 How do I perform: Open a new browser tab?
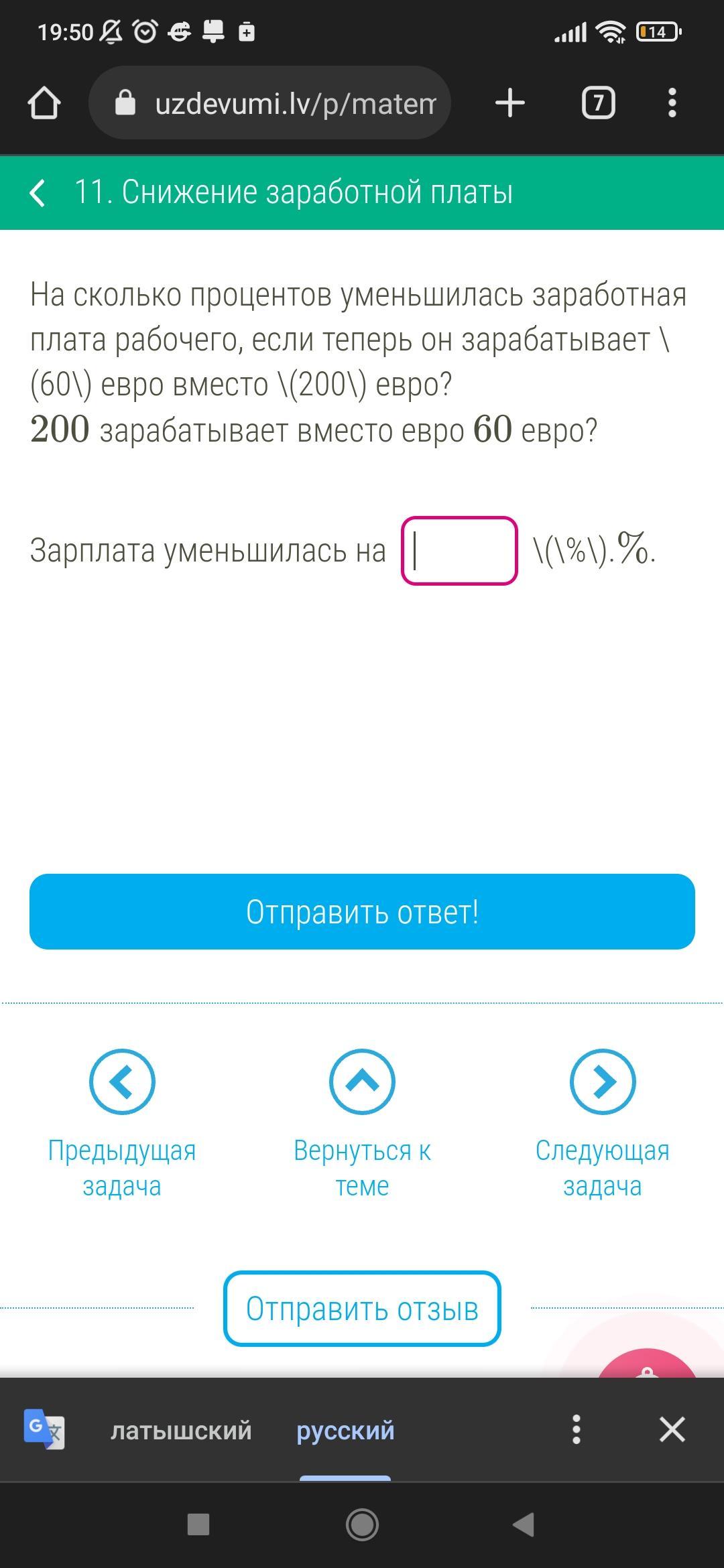(509, 103)
